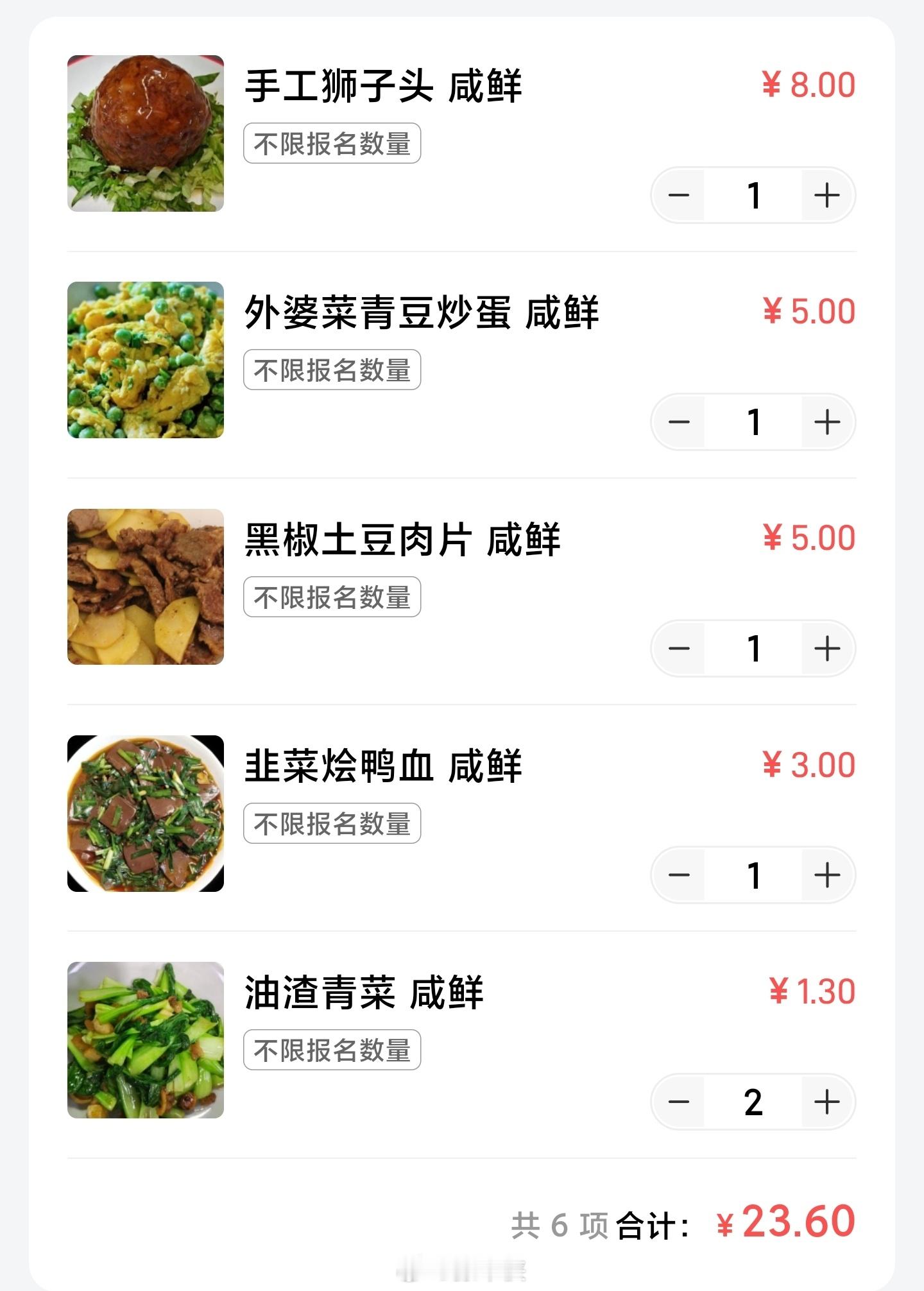This screenshot has width=924, height=1291.
Task: Tap the 韭菜烩鸭血 picture
Action: [144, 814]
